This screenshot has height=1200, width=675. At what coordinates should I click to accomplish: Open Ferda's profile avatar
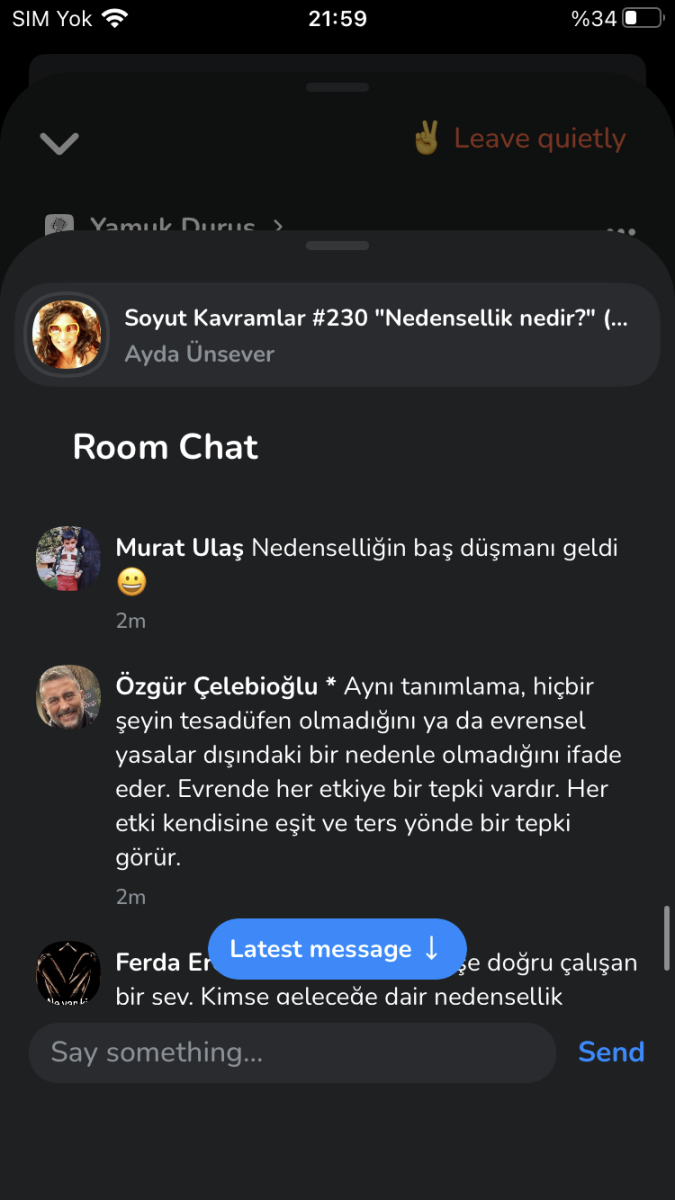[68, 972]
